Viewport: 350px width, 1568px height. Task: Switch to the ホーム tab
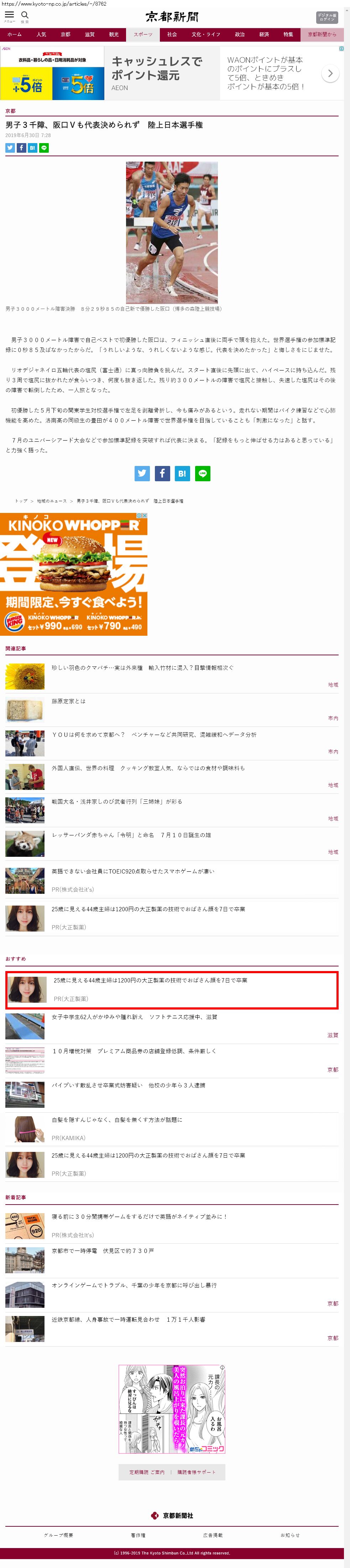click(15, 35)
